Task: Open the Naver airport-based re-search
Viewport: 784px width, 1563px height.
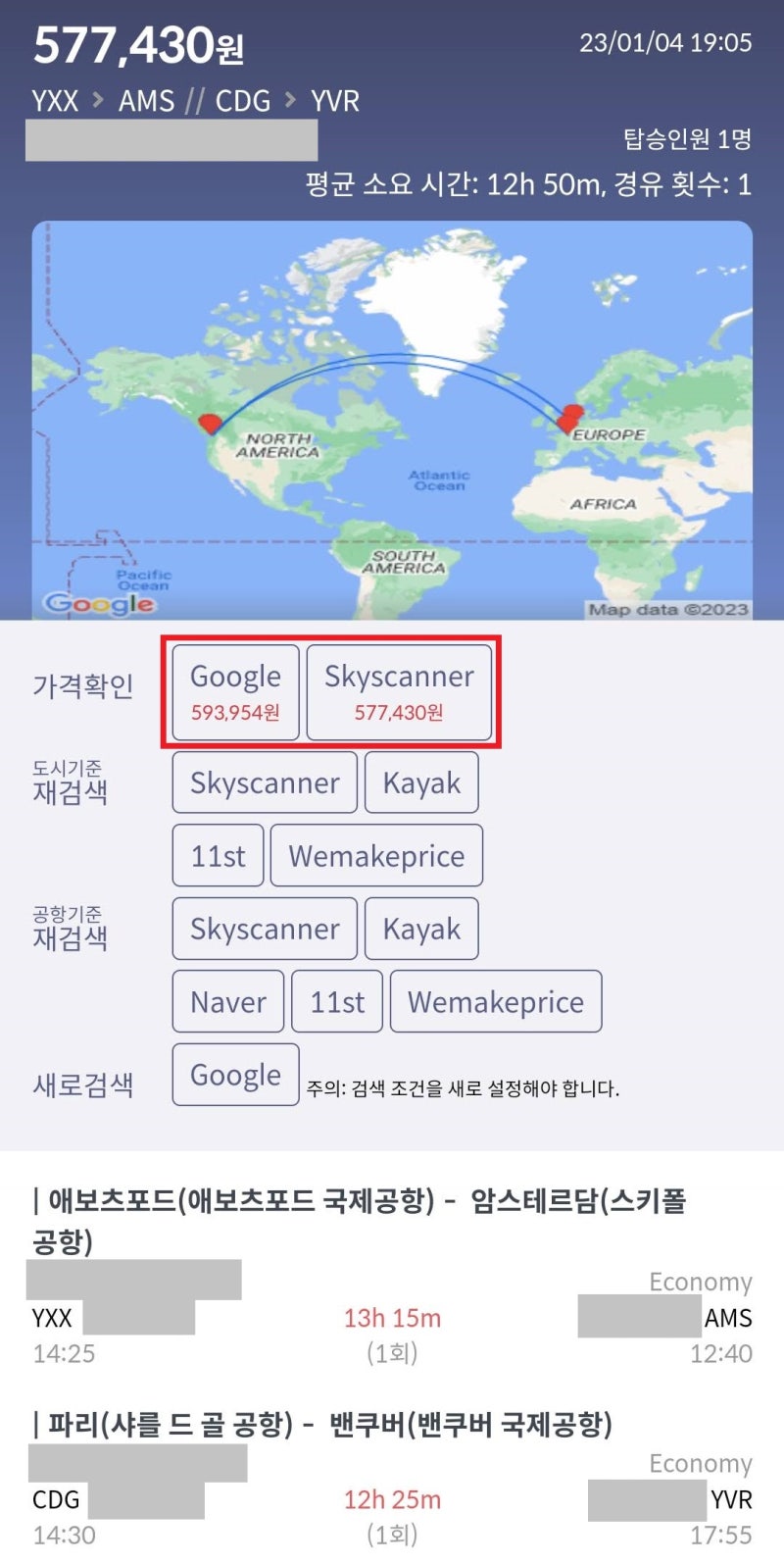Action: click(x=228, y=1001)
